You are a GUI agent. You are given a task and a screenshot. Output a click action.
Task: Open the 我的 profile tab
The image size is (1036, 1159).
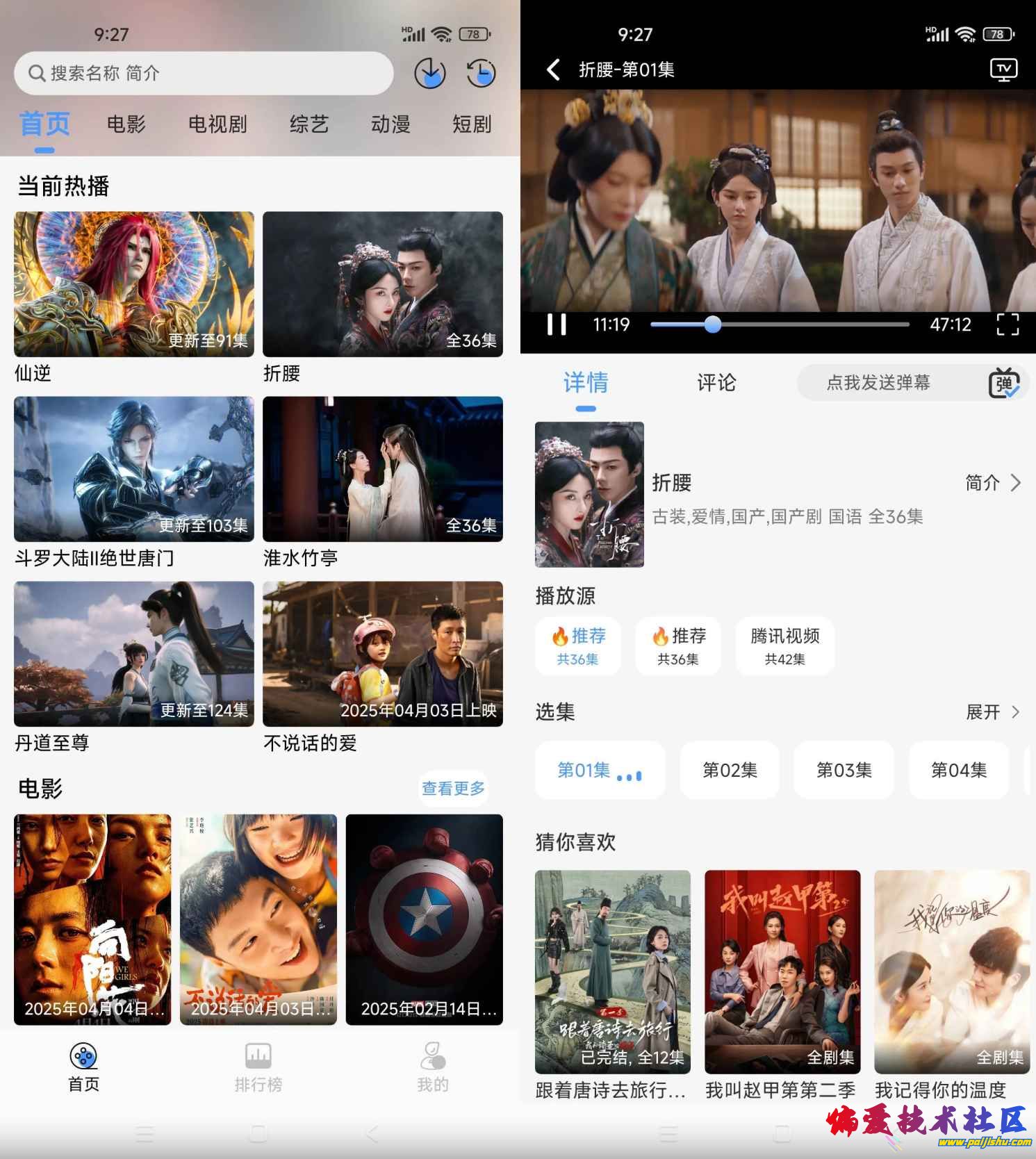(432, 1067)
